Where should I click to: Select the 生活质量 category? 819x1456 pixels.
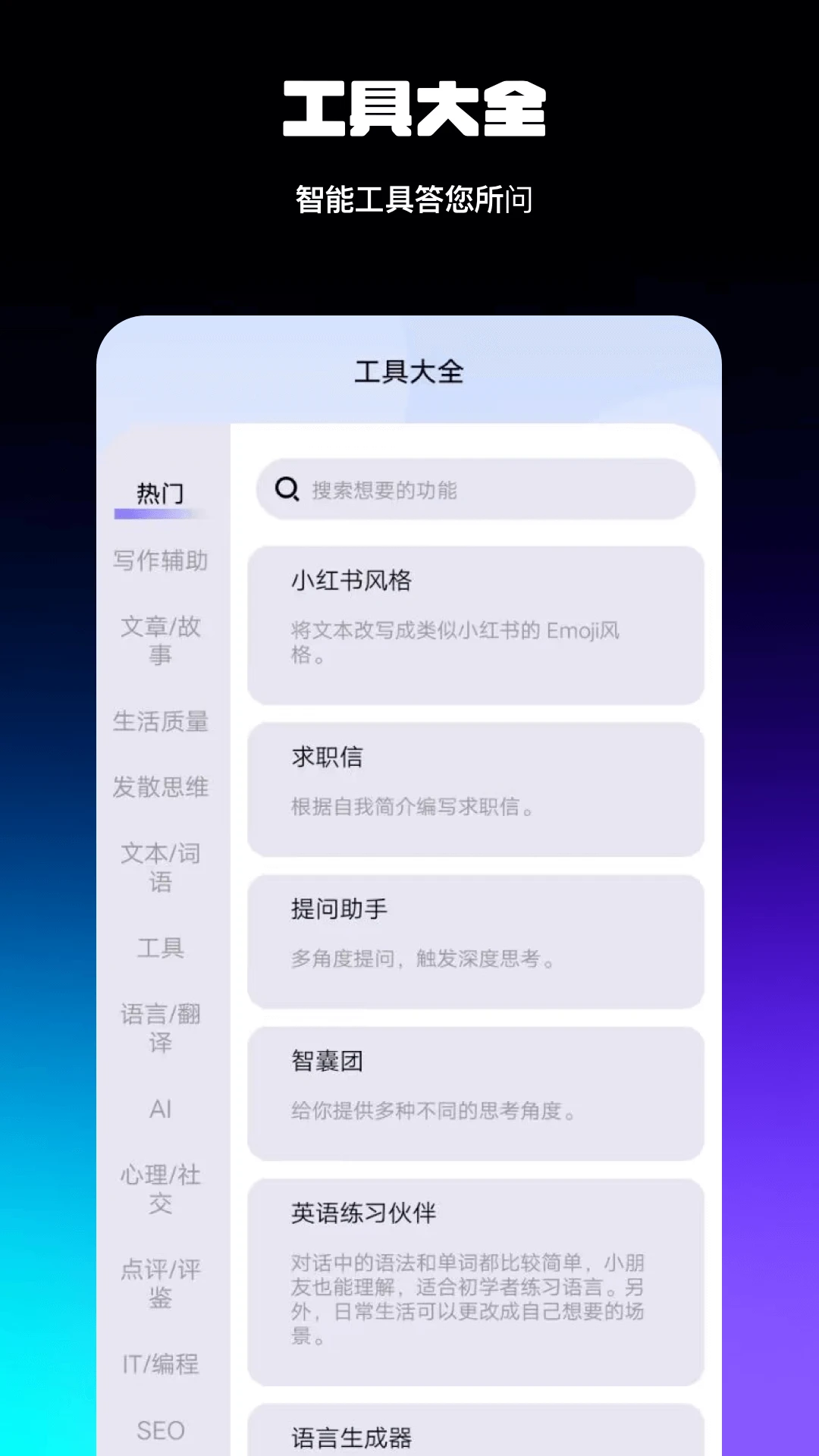coord(160,723)
